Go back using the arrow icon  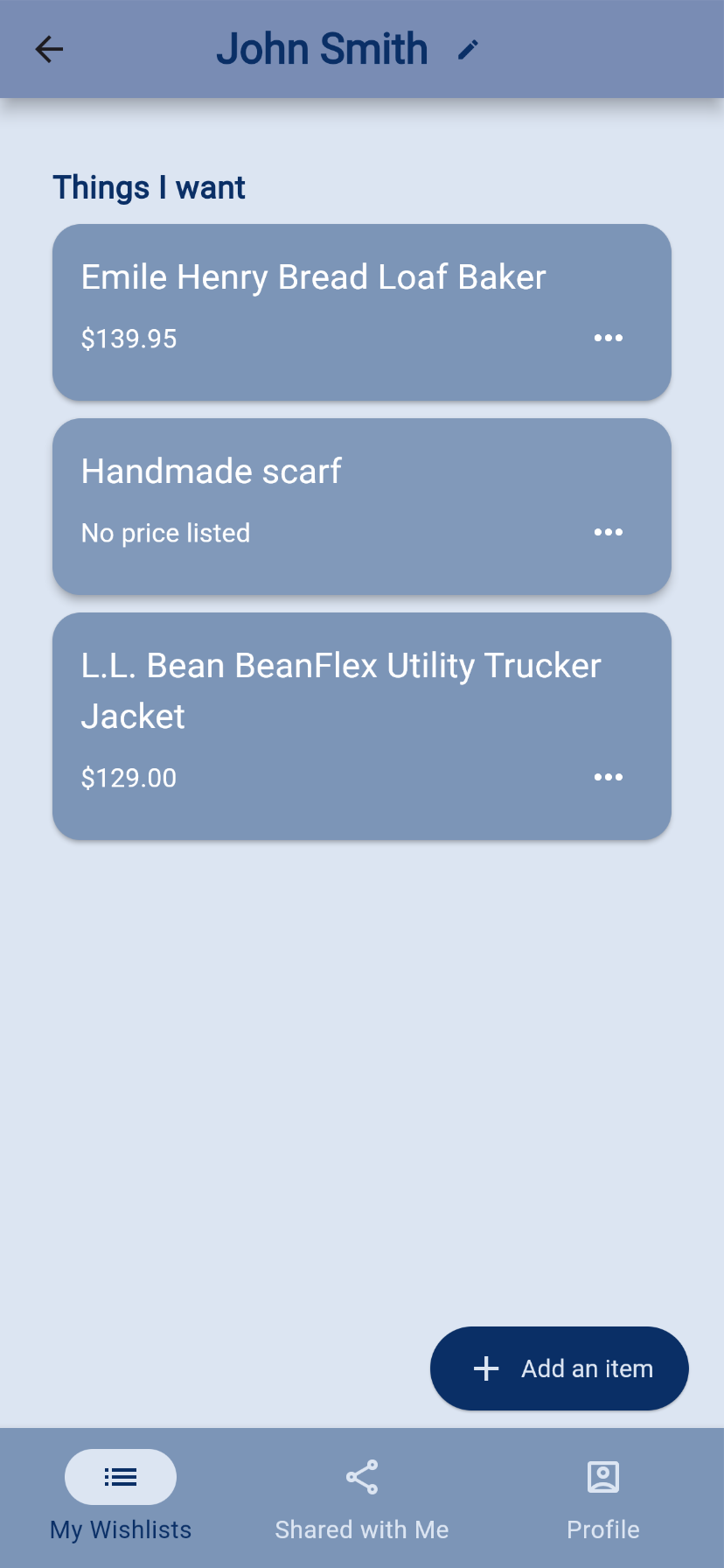coord(49,49)
